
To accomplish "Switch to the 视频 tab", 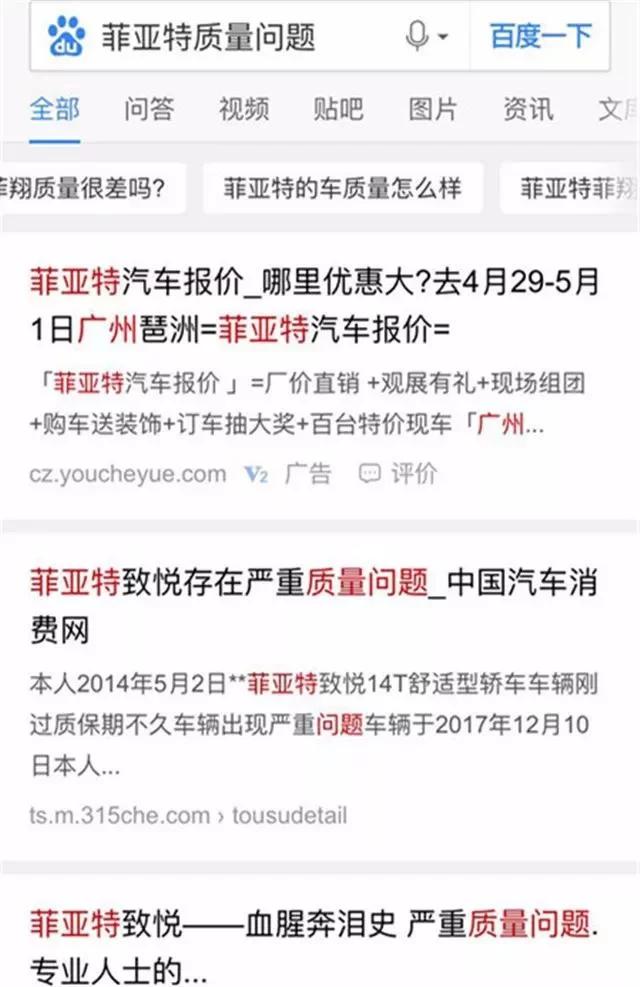I will (243, 109).
